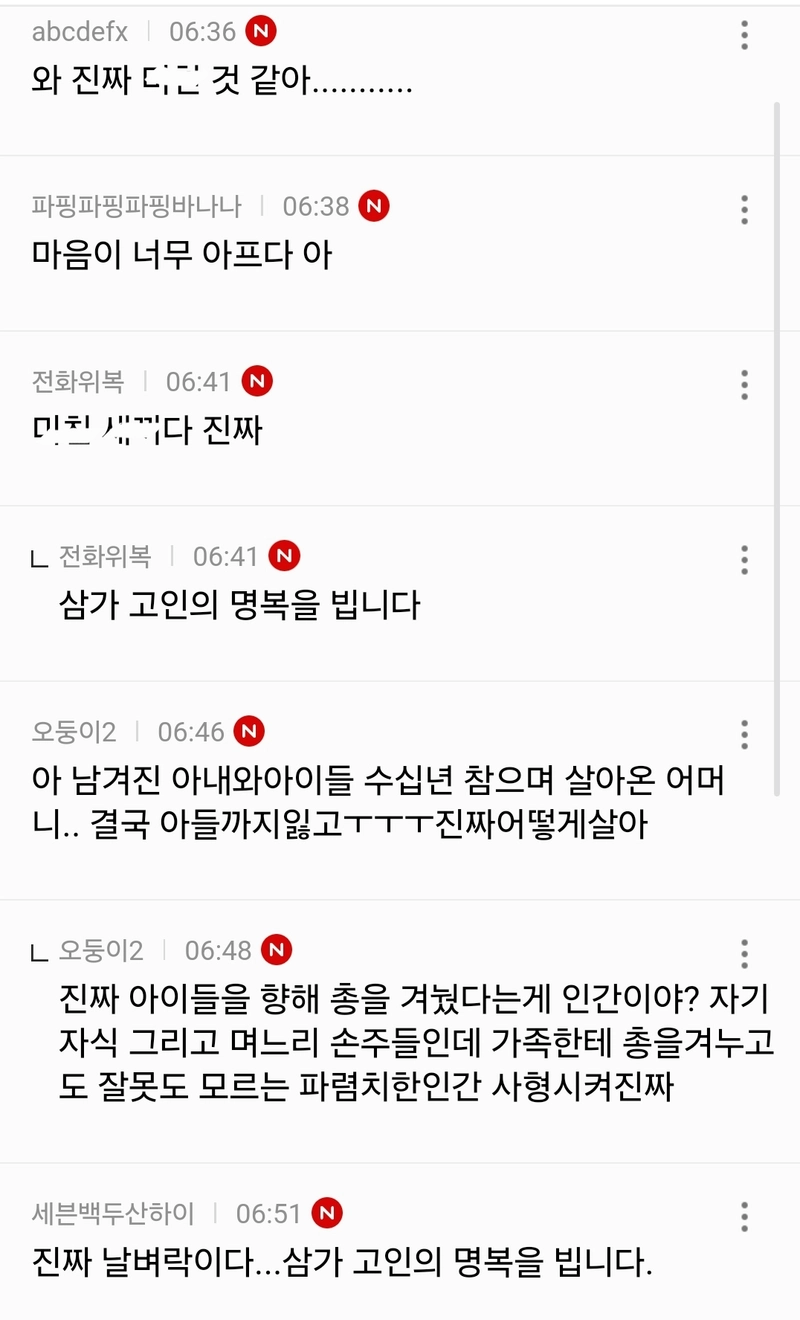The image size is (800, 1320).
Task: Open overflow menu on abcdefx's comment
Action: [x=744, y=35]
